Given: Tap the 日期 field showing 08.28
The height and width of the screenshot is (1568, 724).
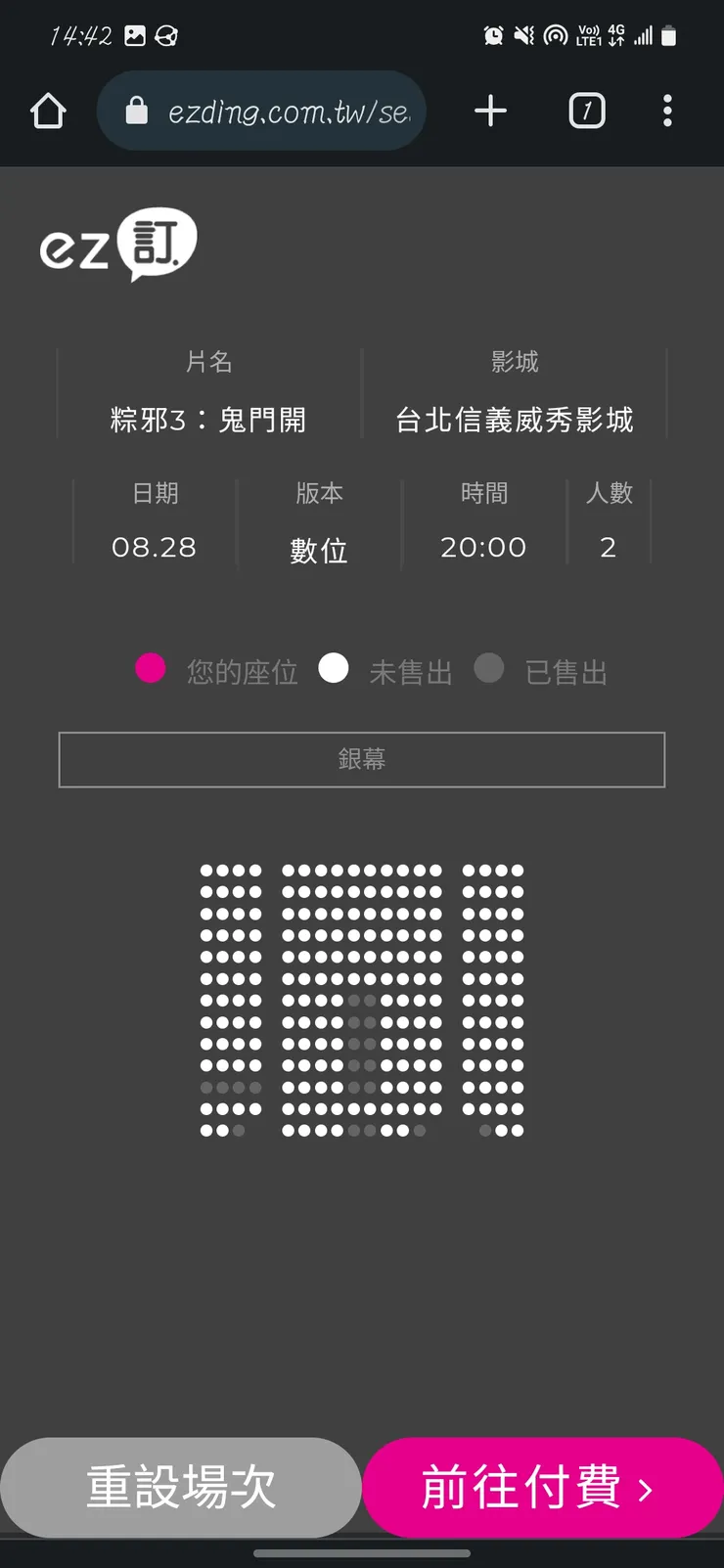Looking at the screenshot, I should coord(154,522).
